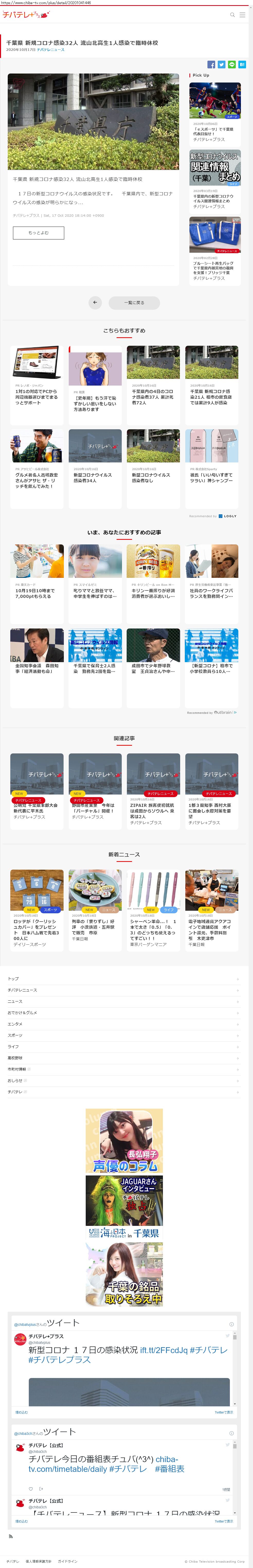Share article on Twitter
The height and width of the screenshot is (1568, 253).
point(221,65)
